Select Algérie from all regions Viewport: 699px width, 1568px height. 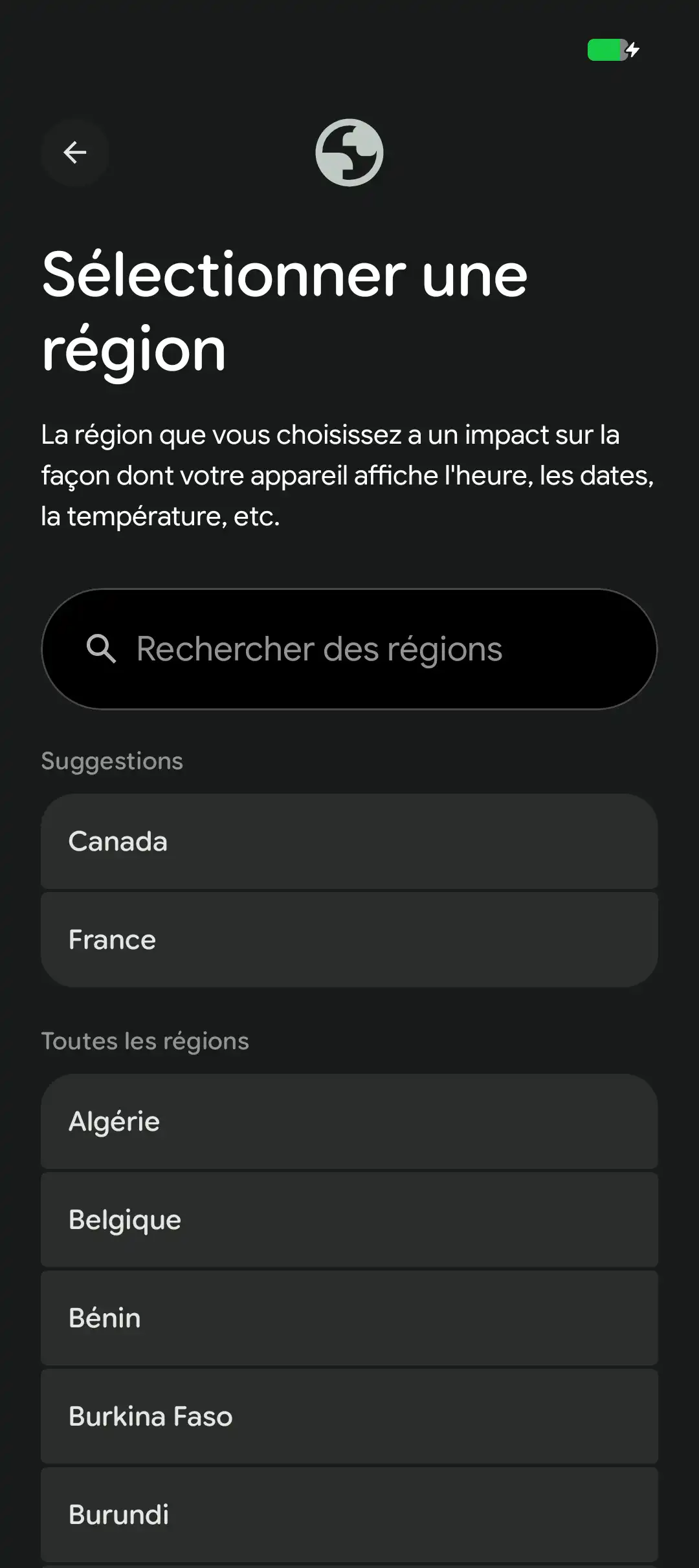coord(349,1122)
